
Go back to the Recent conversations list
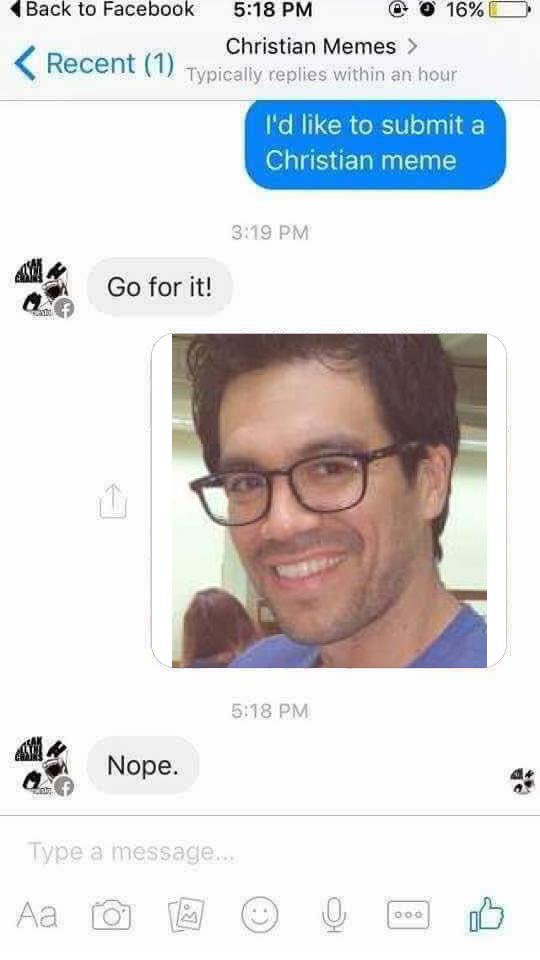pyautogui.click(x=94, y=64)
